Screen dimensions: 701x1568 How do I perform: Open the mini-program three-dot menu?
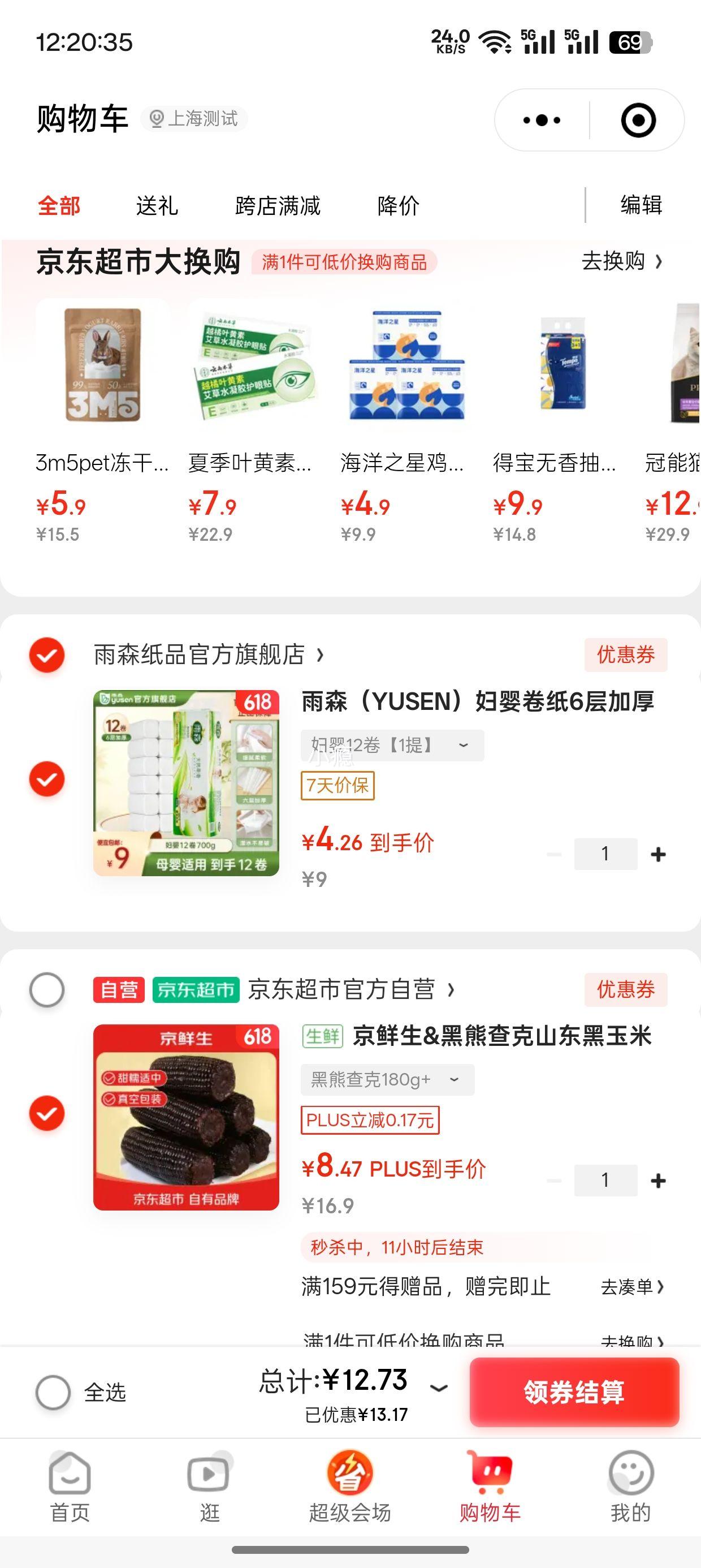pos(542,120)
